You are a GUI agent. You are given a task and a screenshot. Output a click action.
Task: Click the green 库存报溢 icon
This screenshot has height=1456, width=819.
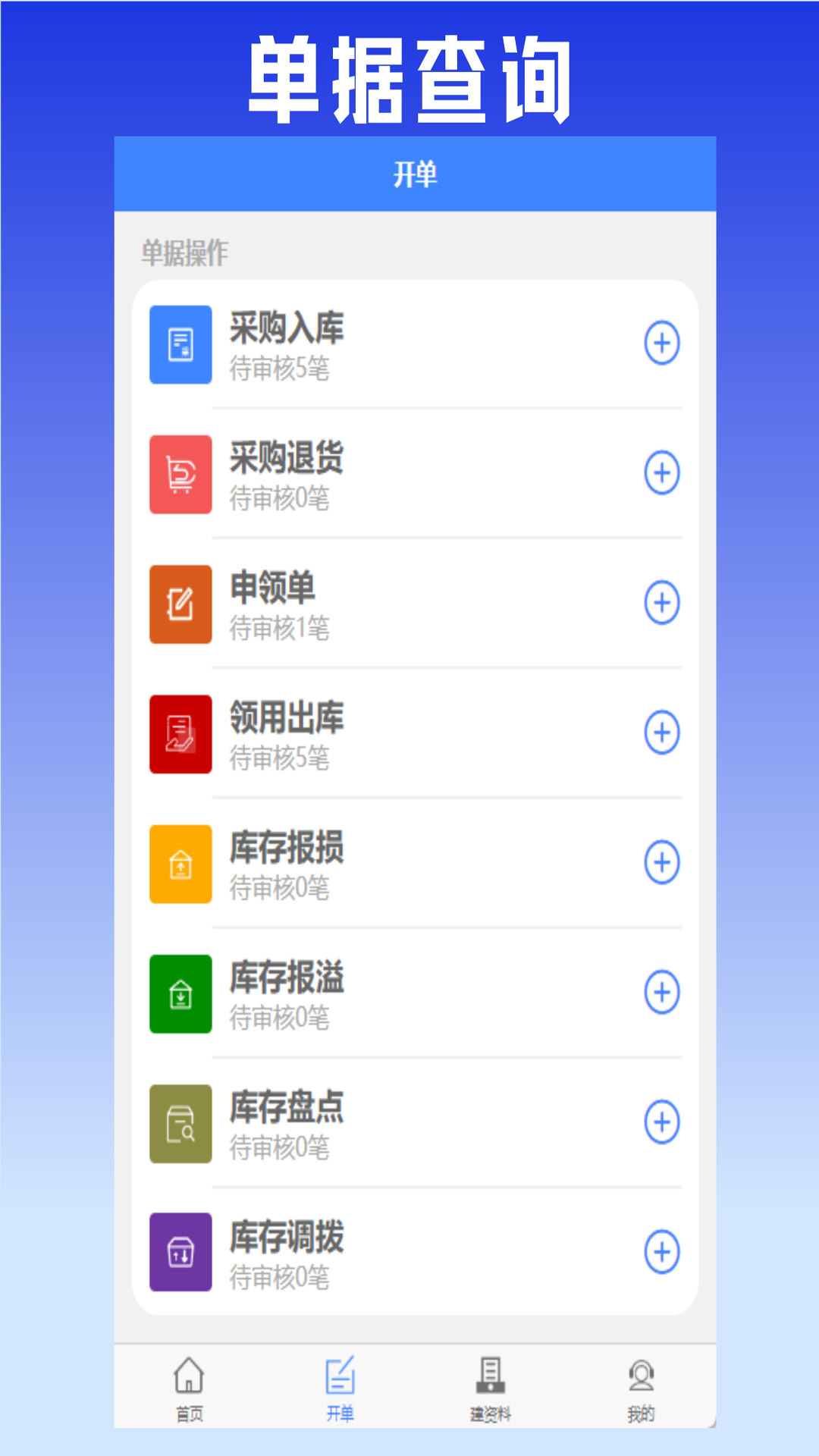click(180, 992)
